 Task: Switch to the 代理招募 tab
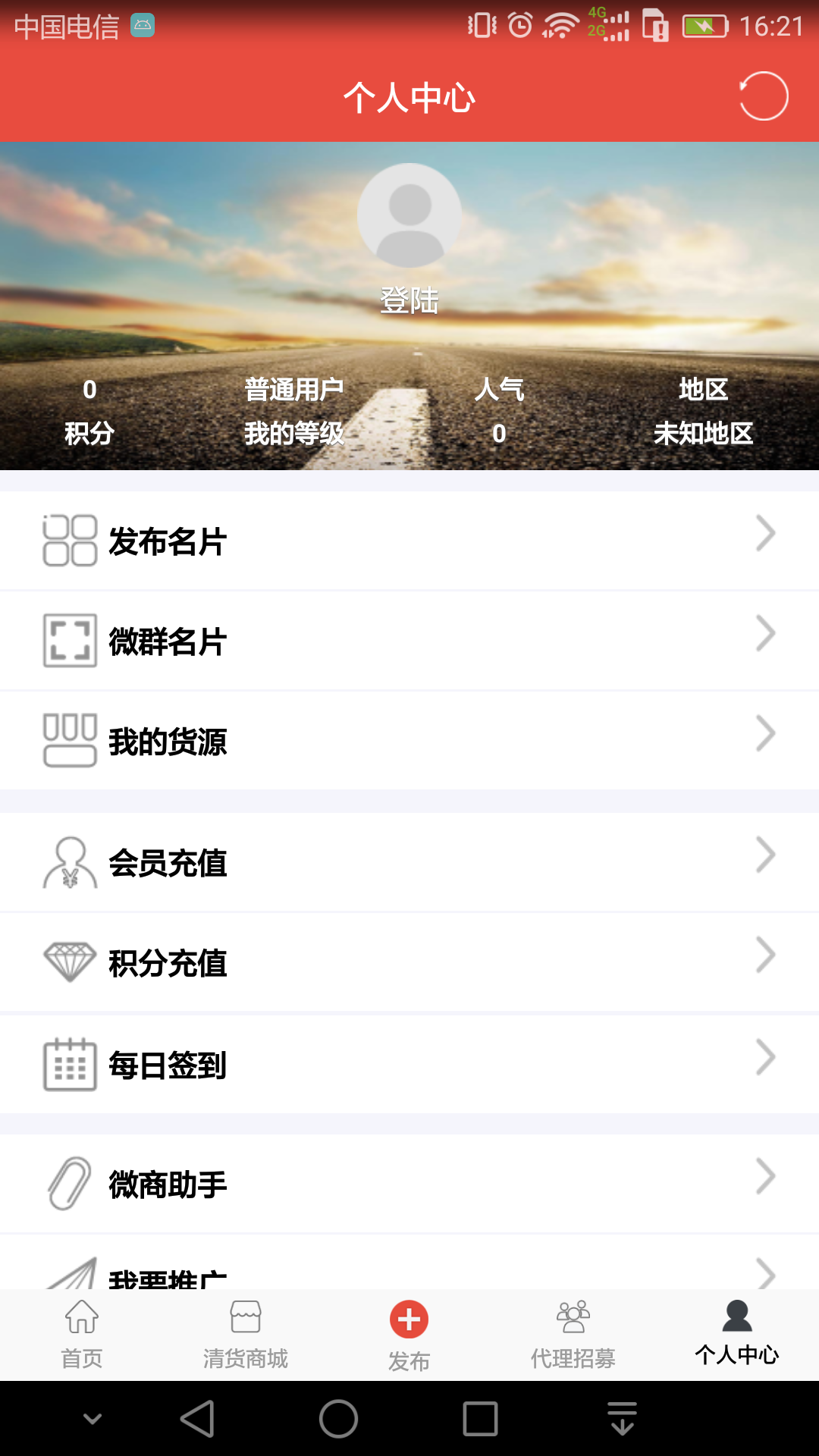[573, 1335]
